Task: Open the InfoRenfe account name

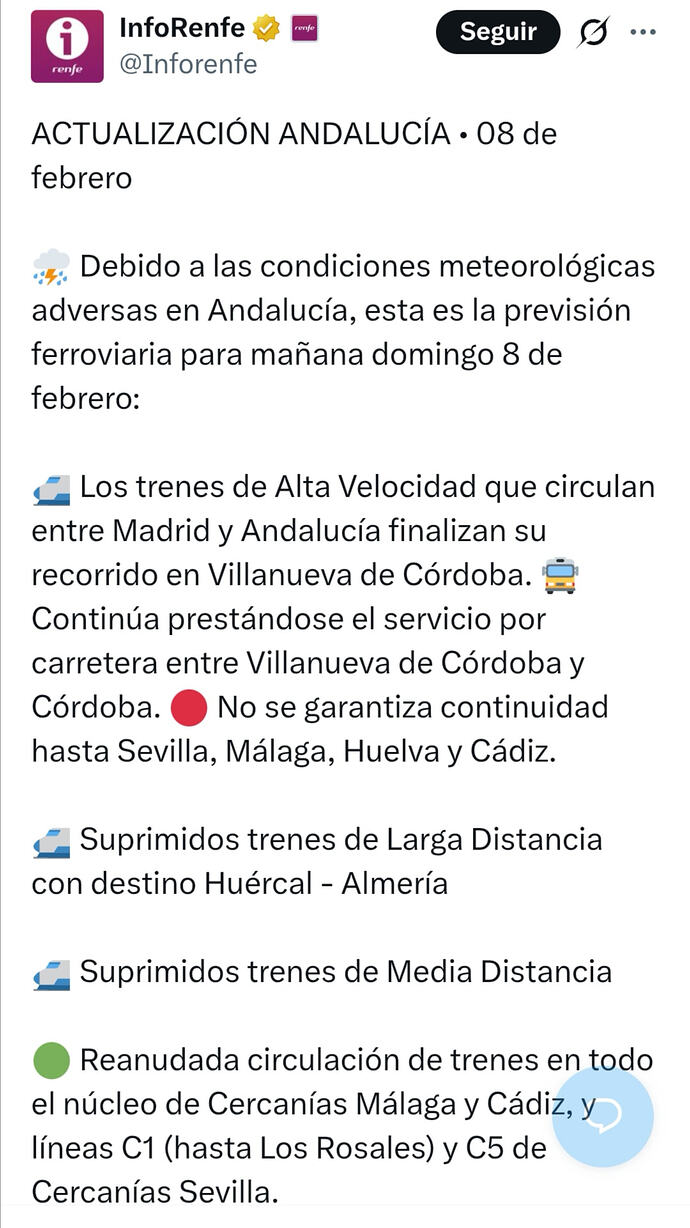Action: tap(182, 29)
